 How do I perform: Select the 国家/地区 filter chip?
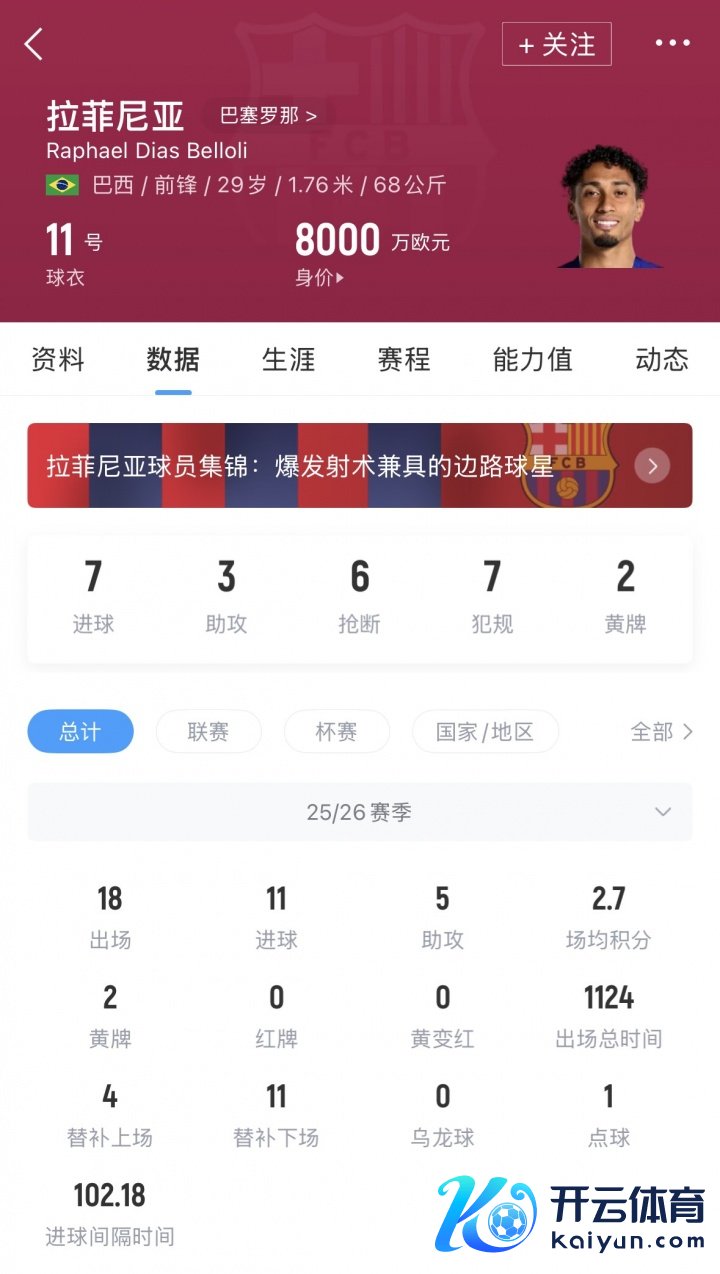point(485,731)
